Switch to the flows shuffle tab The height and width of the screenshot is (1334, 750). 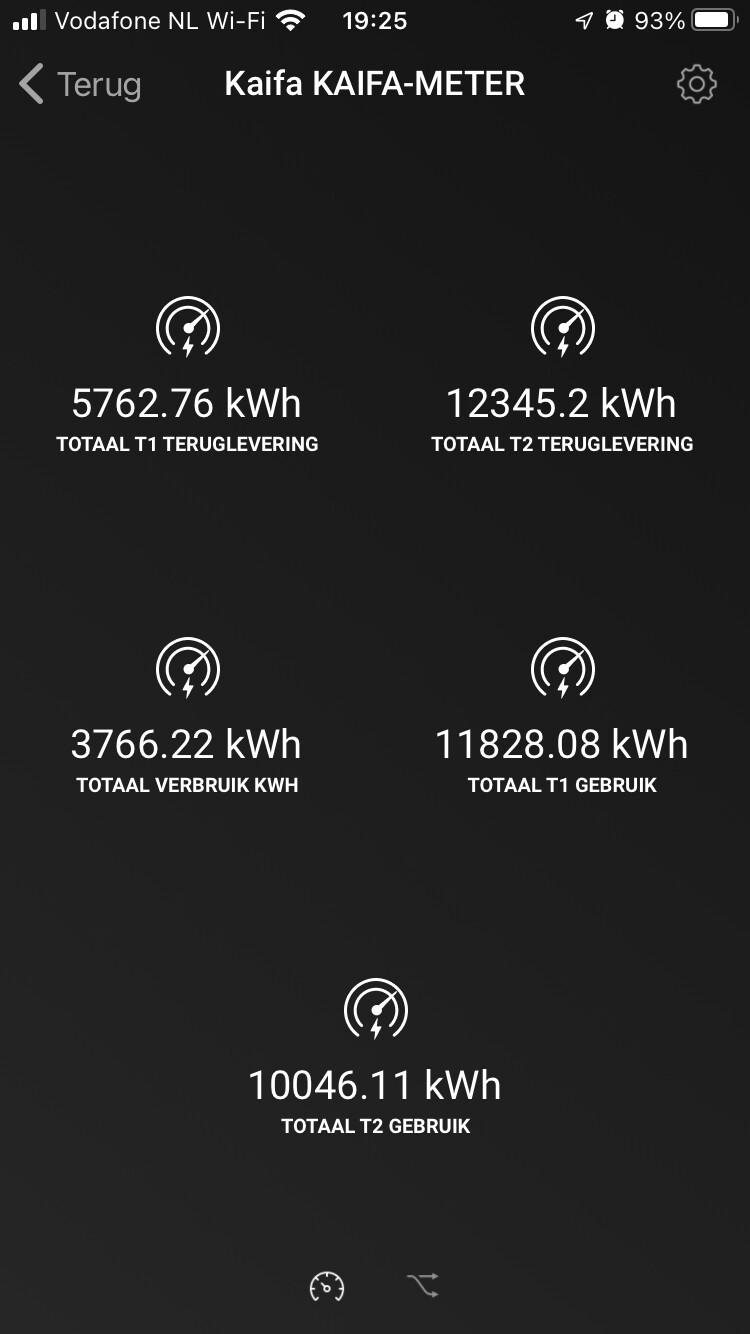[x=423, y=1286]
